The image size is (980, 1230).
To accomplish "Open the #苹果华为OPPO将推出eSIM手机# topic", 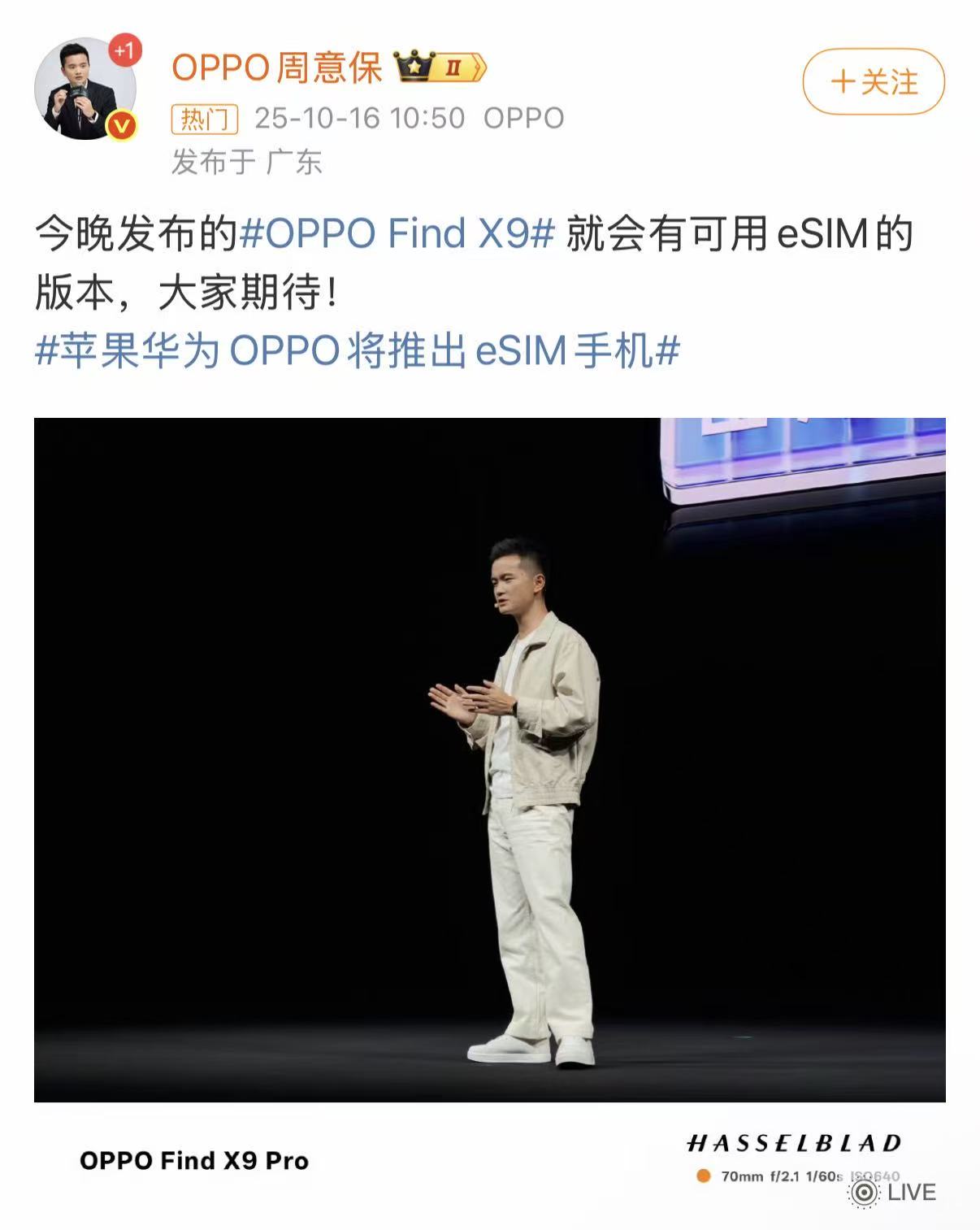I will (358, 351).
